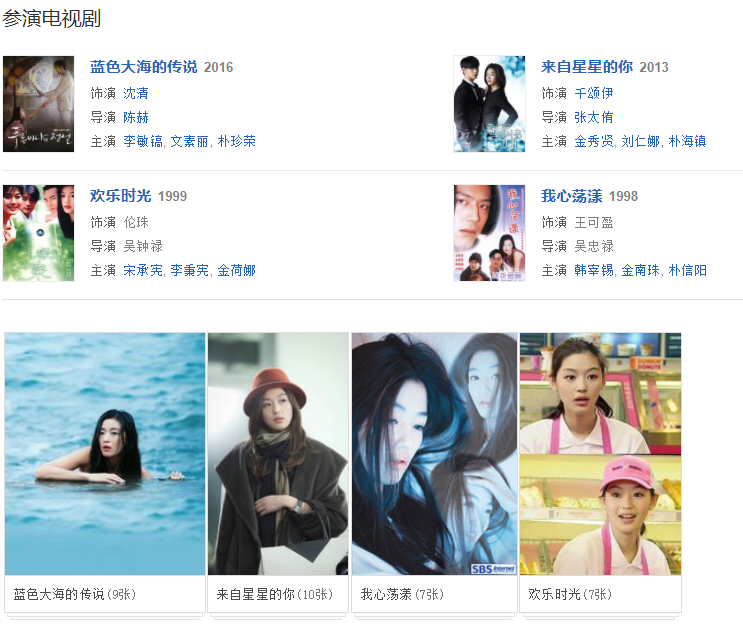Open actor 朴海镇's profile link
This screenshot has width=743, height=625.
pos(687,142)
